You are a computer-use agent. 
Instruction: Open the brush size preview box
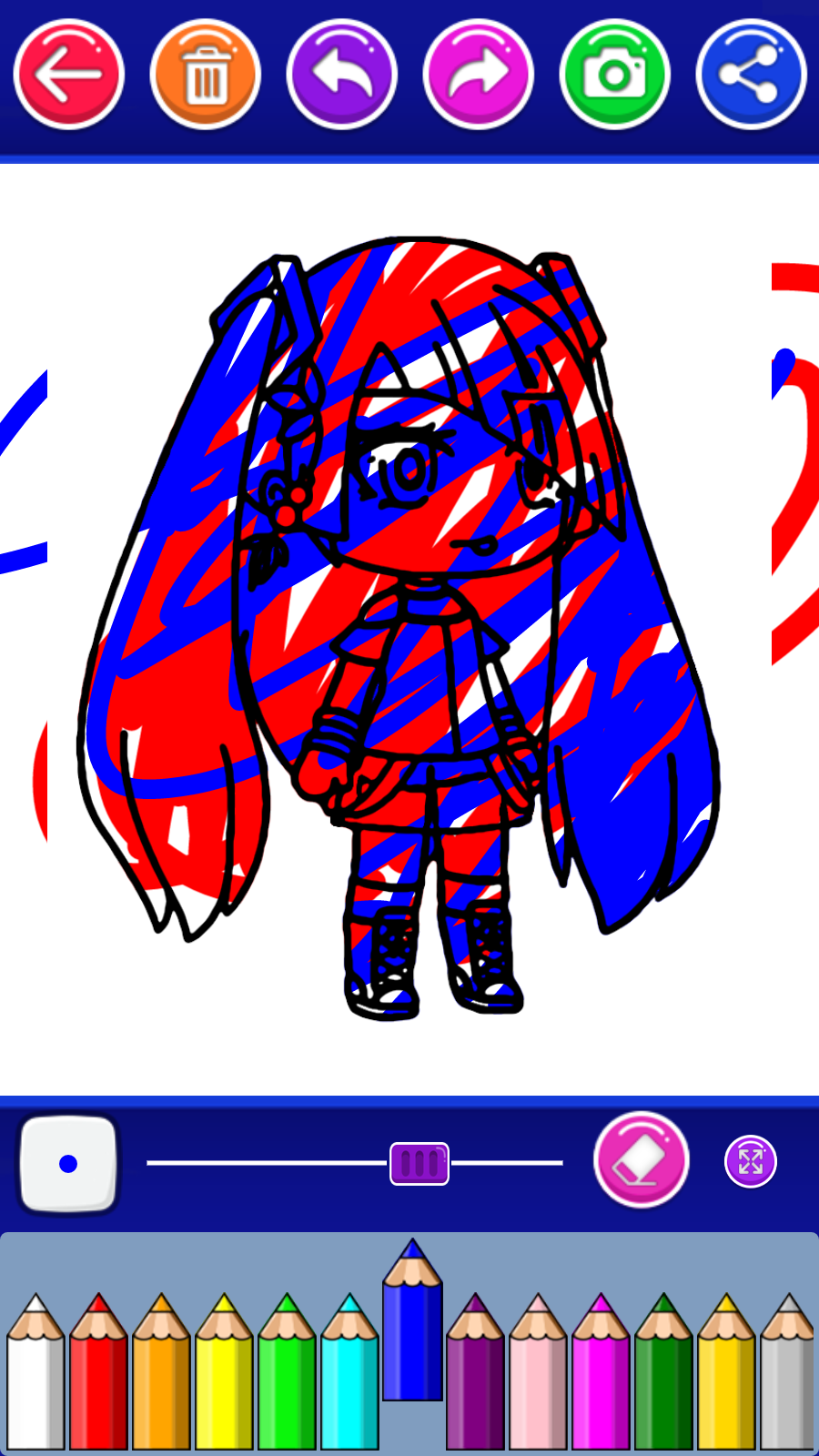pyautogui.click(x=69, y=1164)
